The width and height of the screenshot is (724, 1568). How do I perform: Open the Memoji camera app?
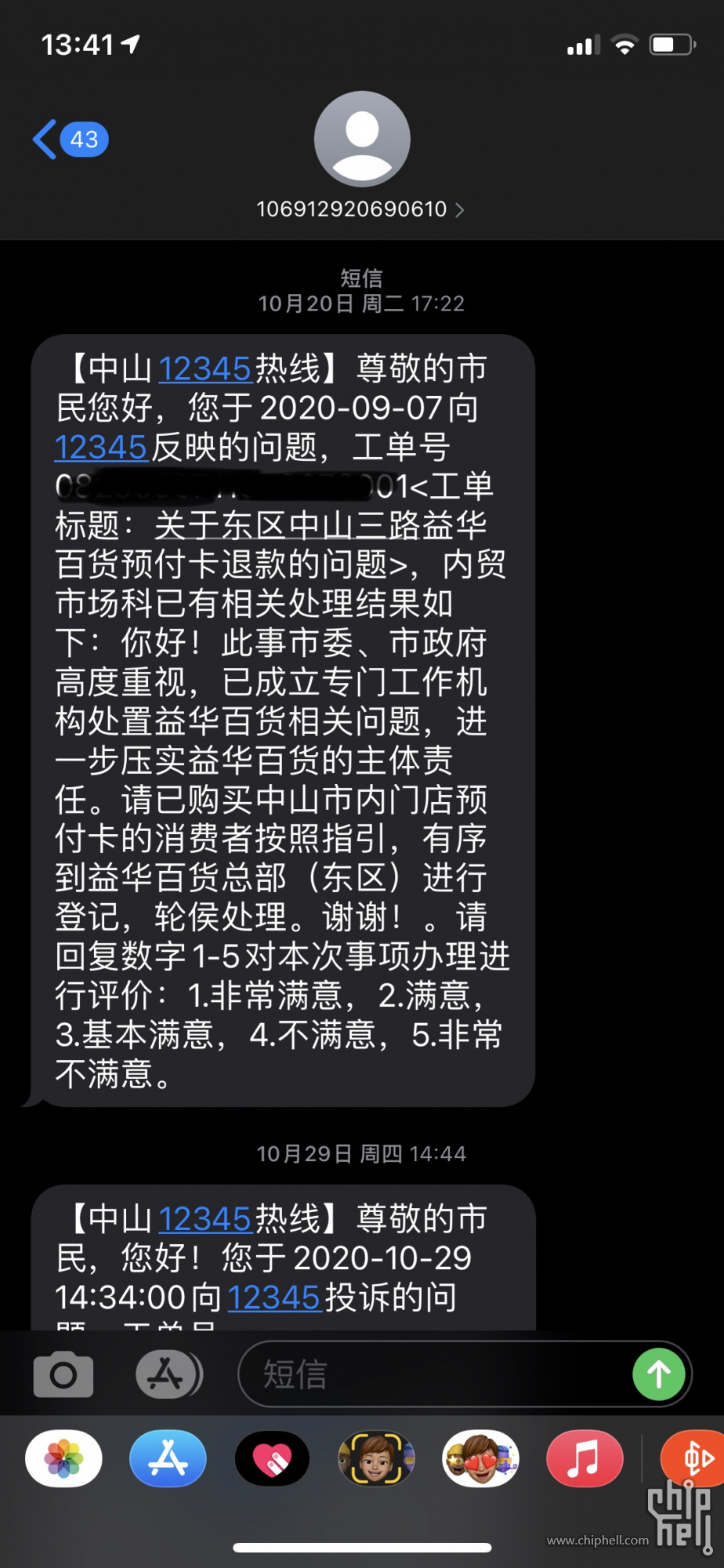pos(376,1458)
